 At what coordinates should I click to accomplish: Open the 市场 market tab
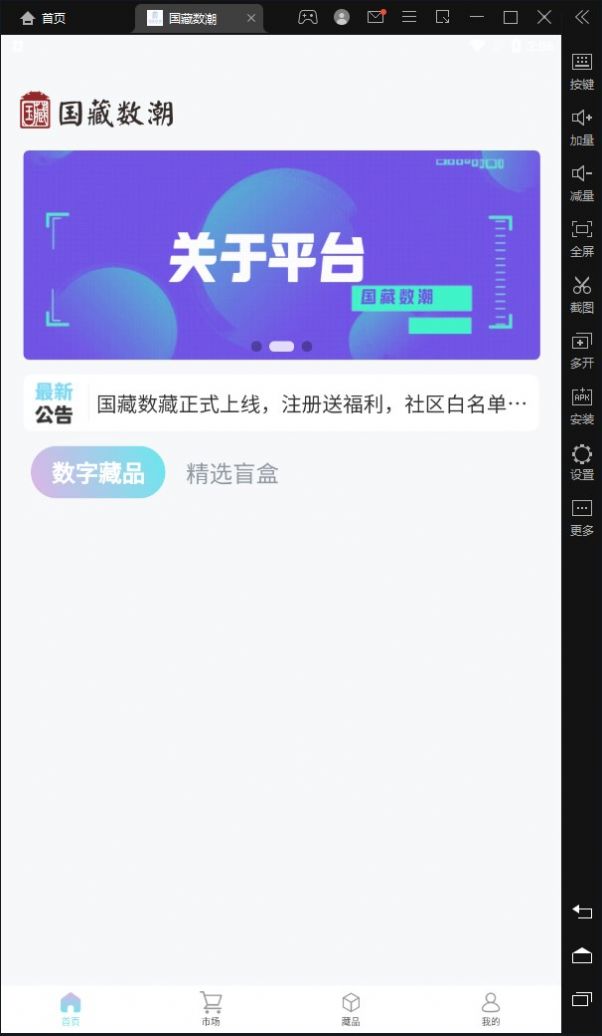pyautogui.click(x=210, y=1008)
